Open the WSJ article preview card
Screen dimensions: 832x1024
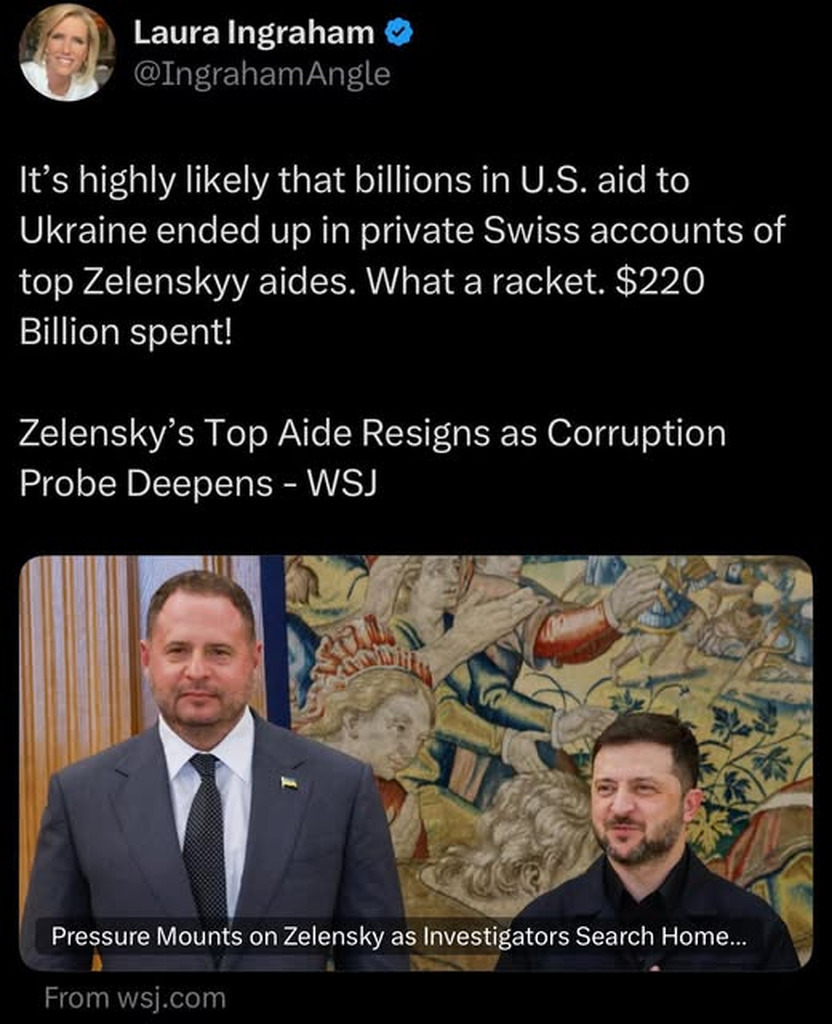click(x=415, y=762)
